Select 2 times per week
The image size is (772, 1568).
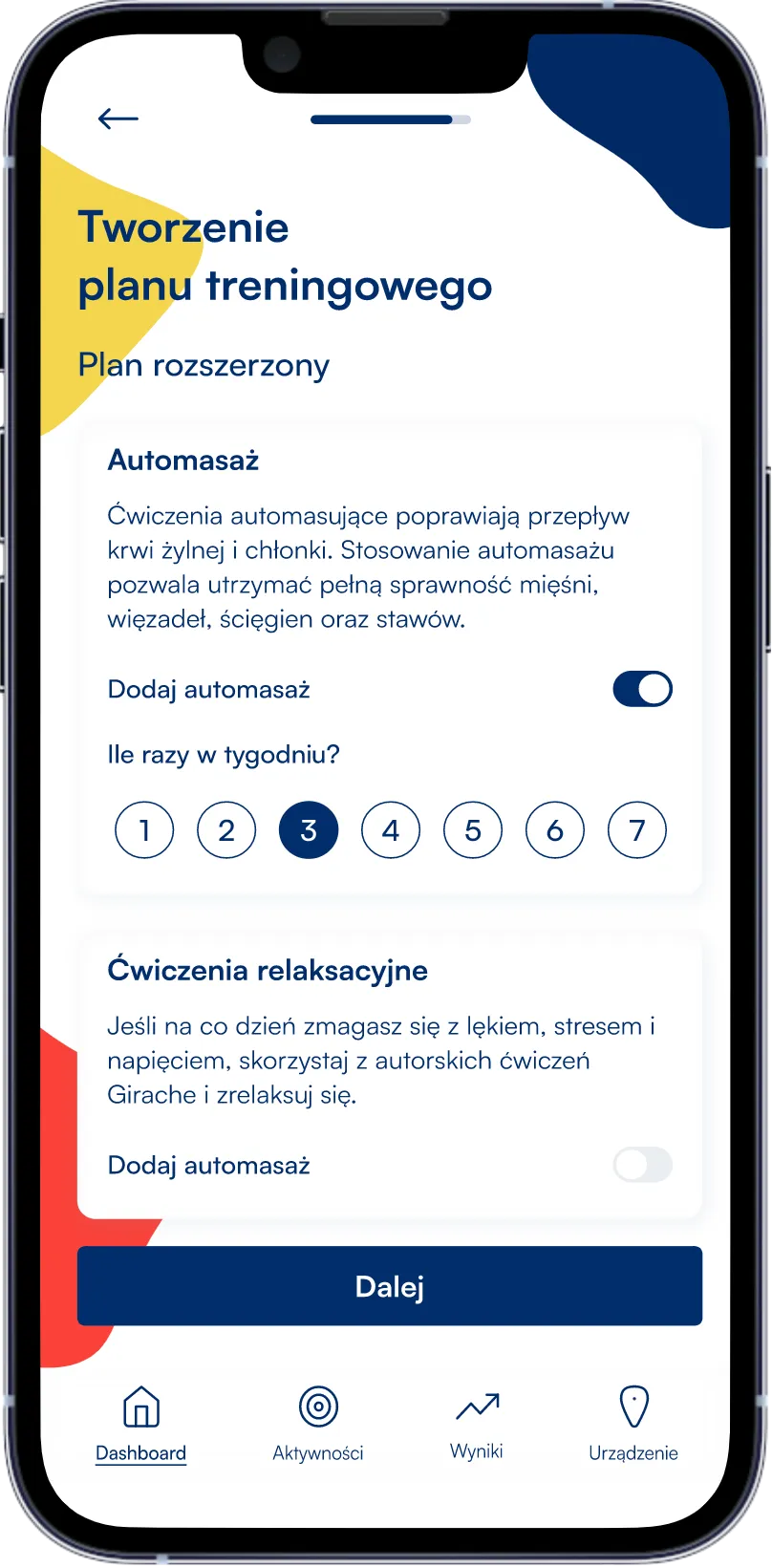coord(226,830)
